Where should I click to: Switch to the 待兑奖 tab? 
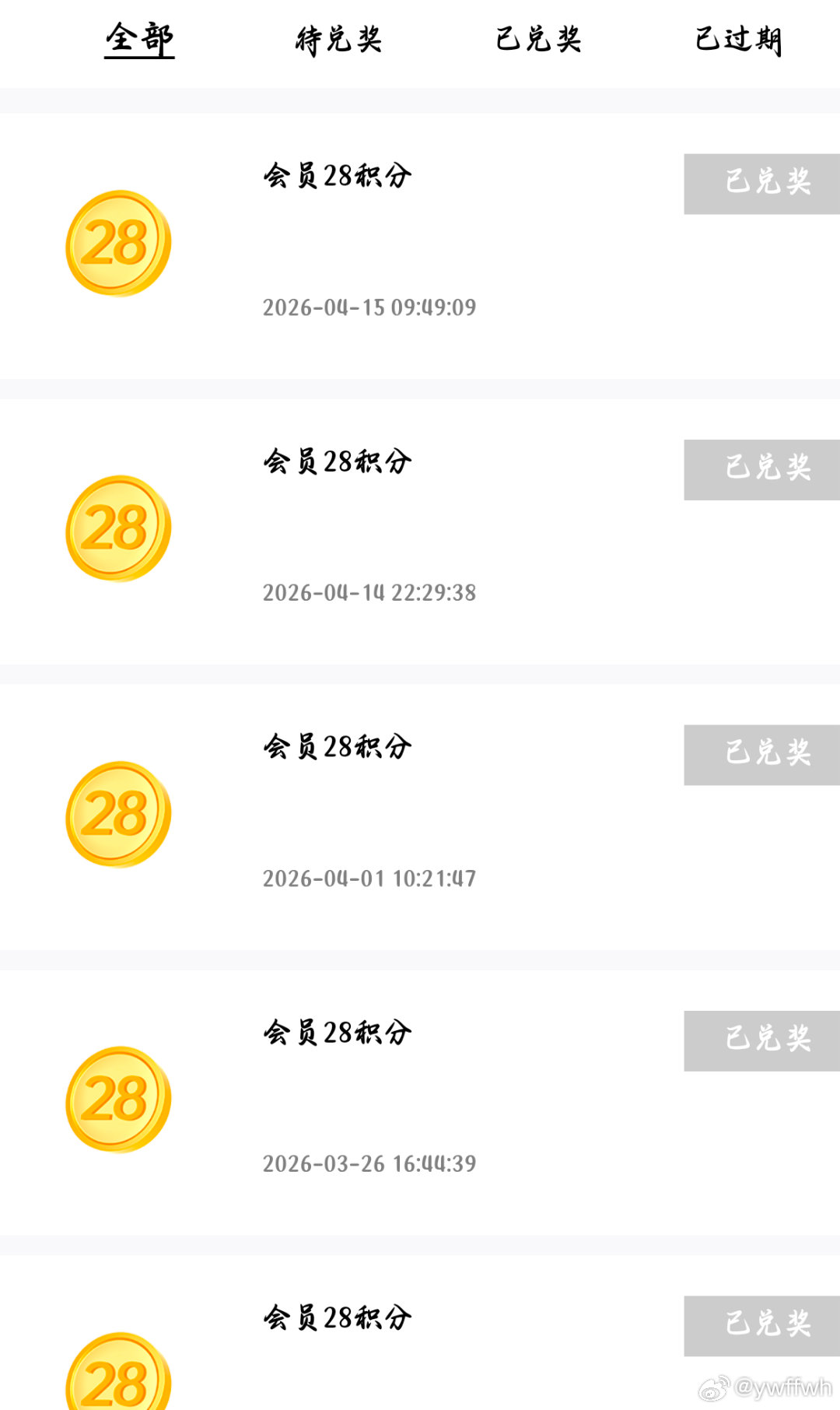(x=339, y=39)
